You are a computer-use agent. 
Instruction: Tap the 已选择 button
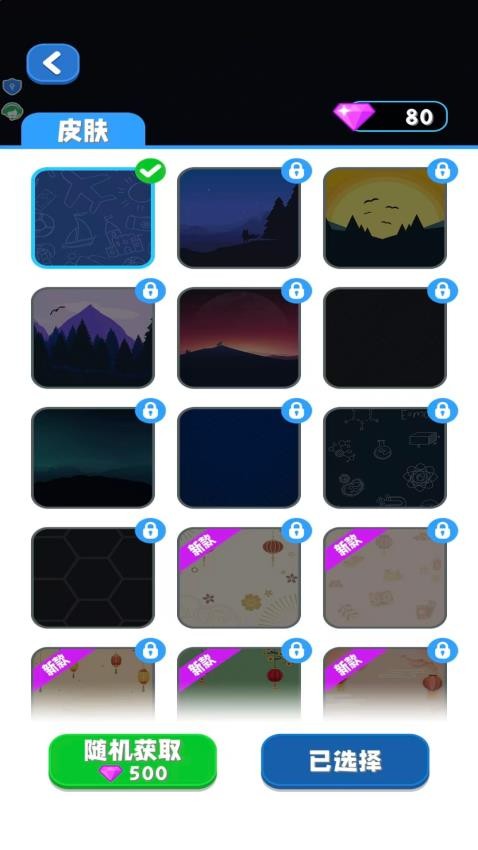[x=345, y=761]
